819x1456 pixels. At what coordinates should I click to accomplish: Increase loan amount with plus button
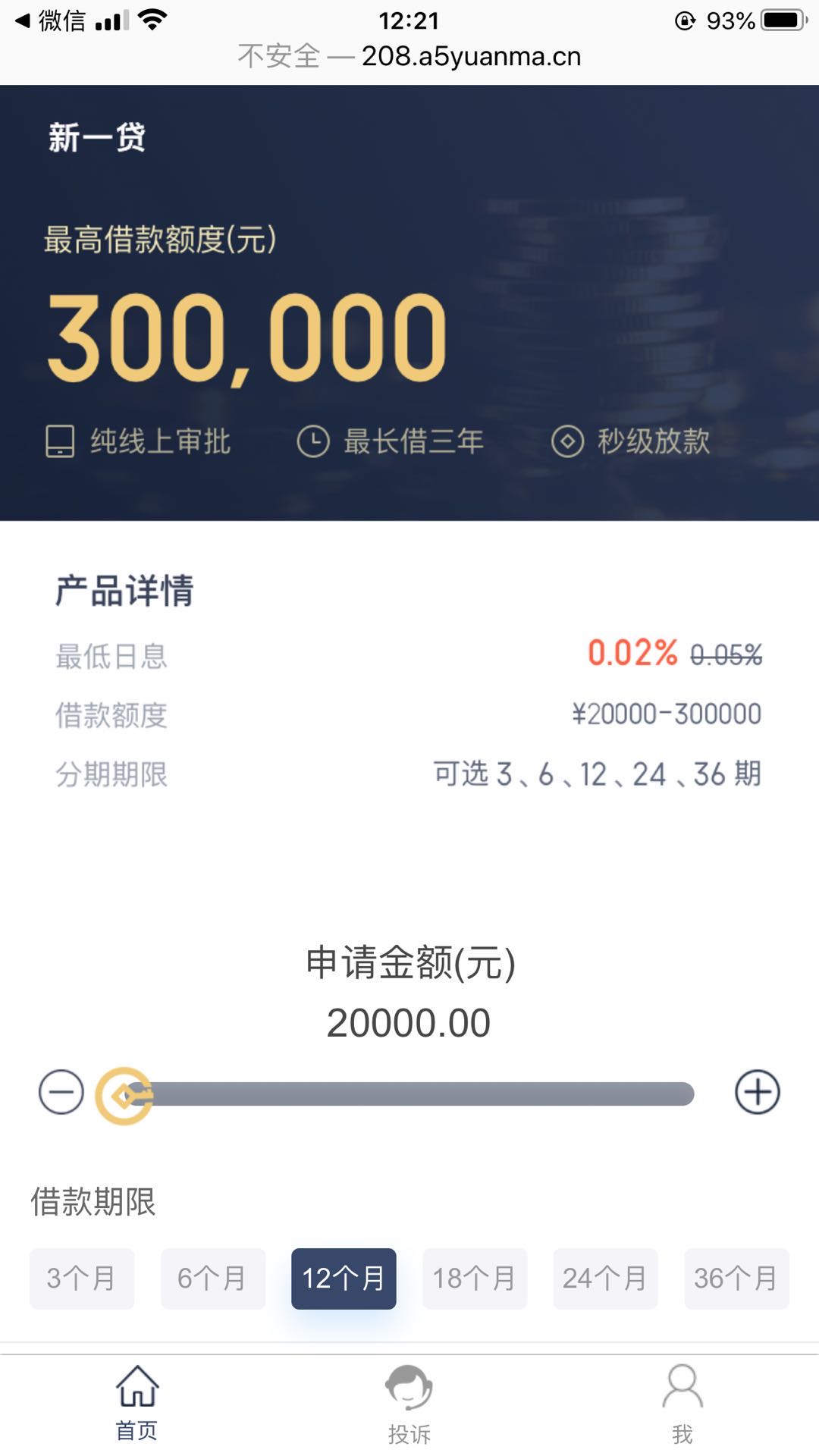(757, 1093)
